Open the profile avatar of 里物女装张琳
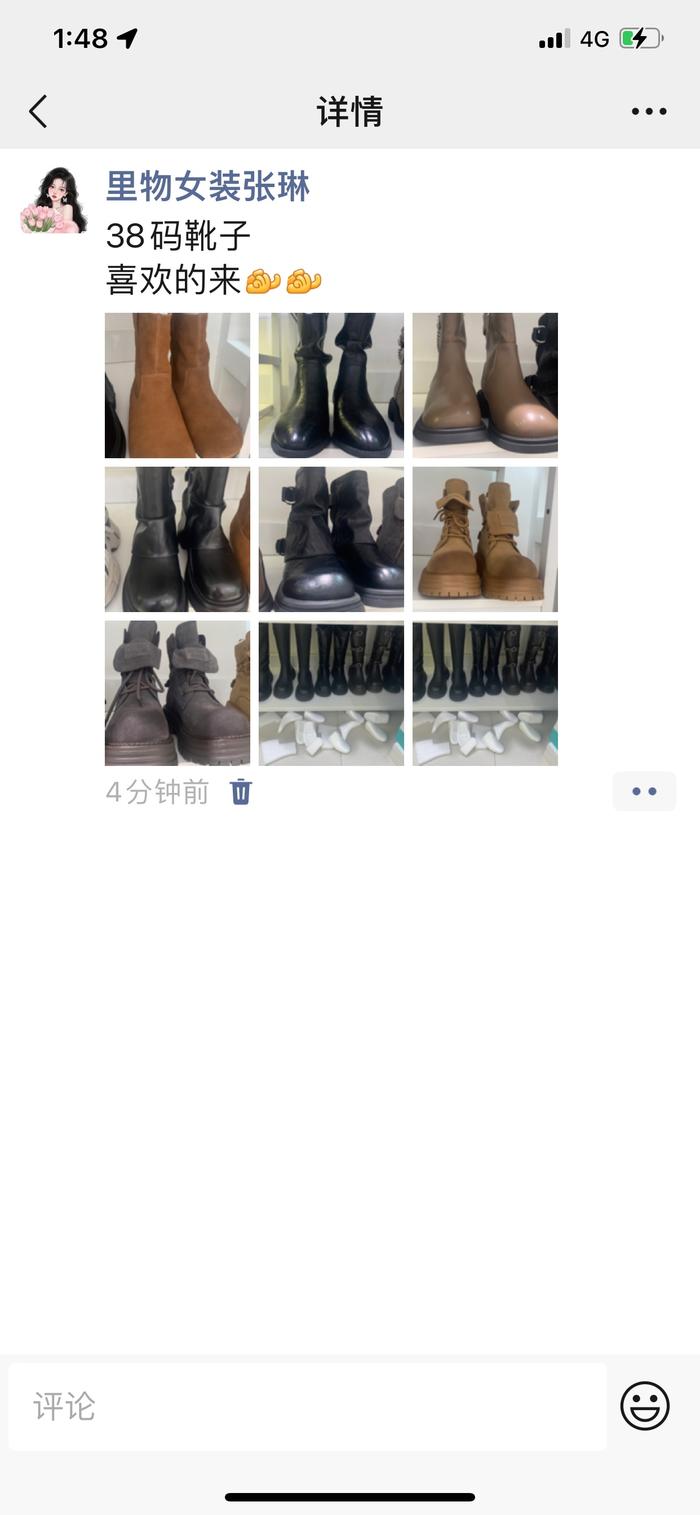The height and width of the screenshot is (1515, 700). [54, 200]
